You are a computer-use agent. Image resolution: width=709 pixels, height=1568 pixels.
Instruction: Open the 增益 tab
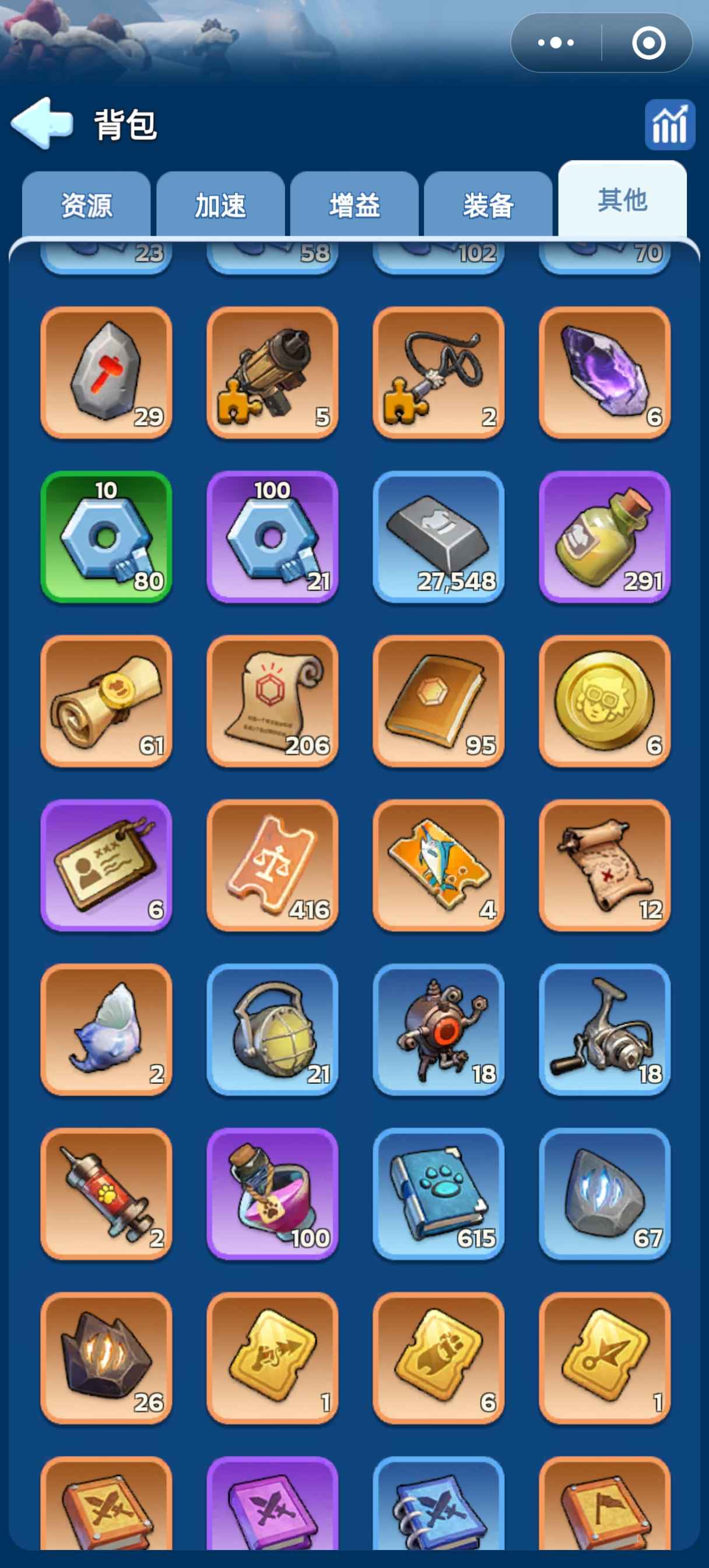coord(354,205)
